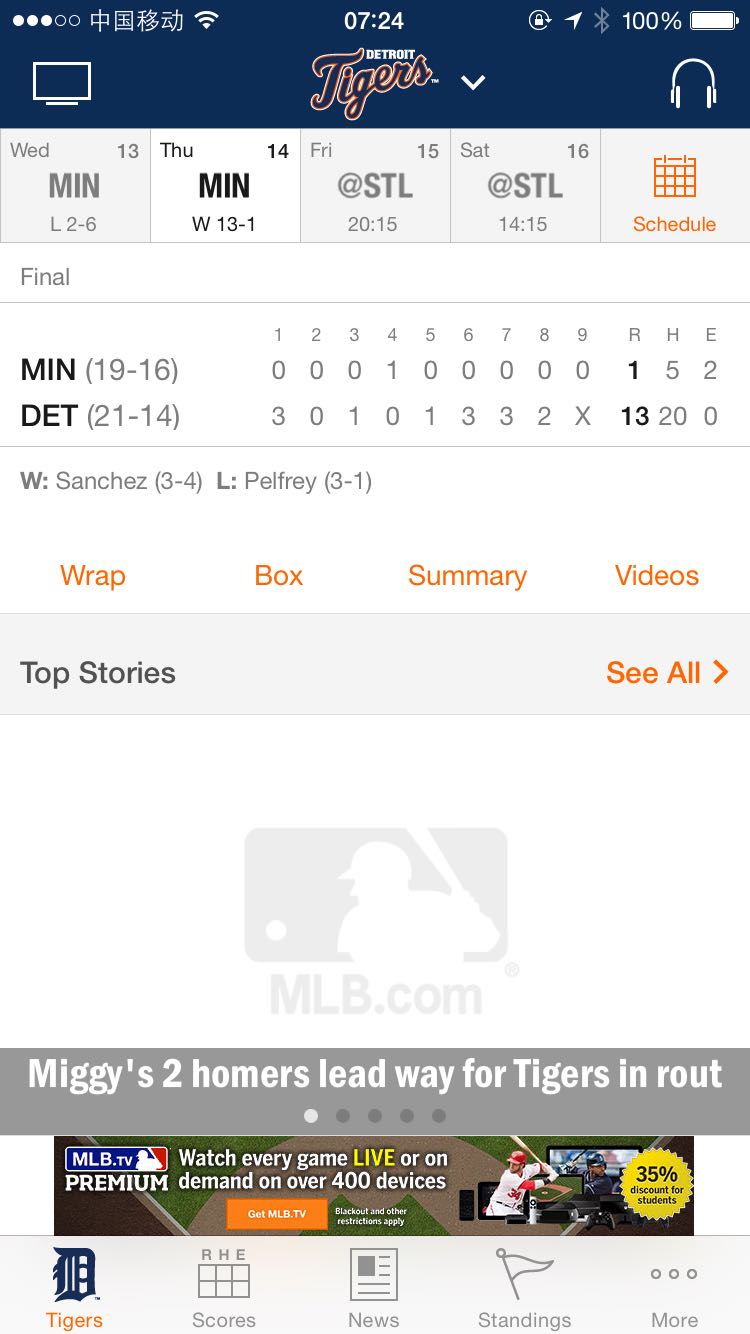Watch the game Videos
The height and width of the screenshot is (1334, 750).
[x=656, y=576]
